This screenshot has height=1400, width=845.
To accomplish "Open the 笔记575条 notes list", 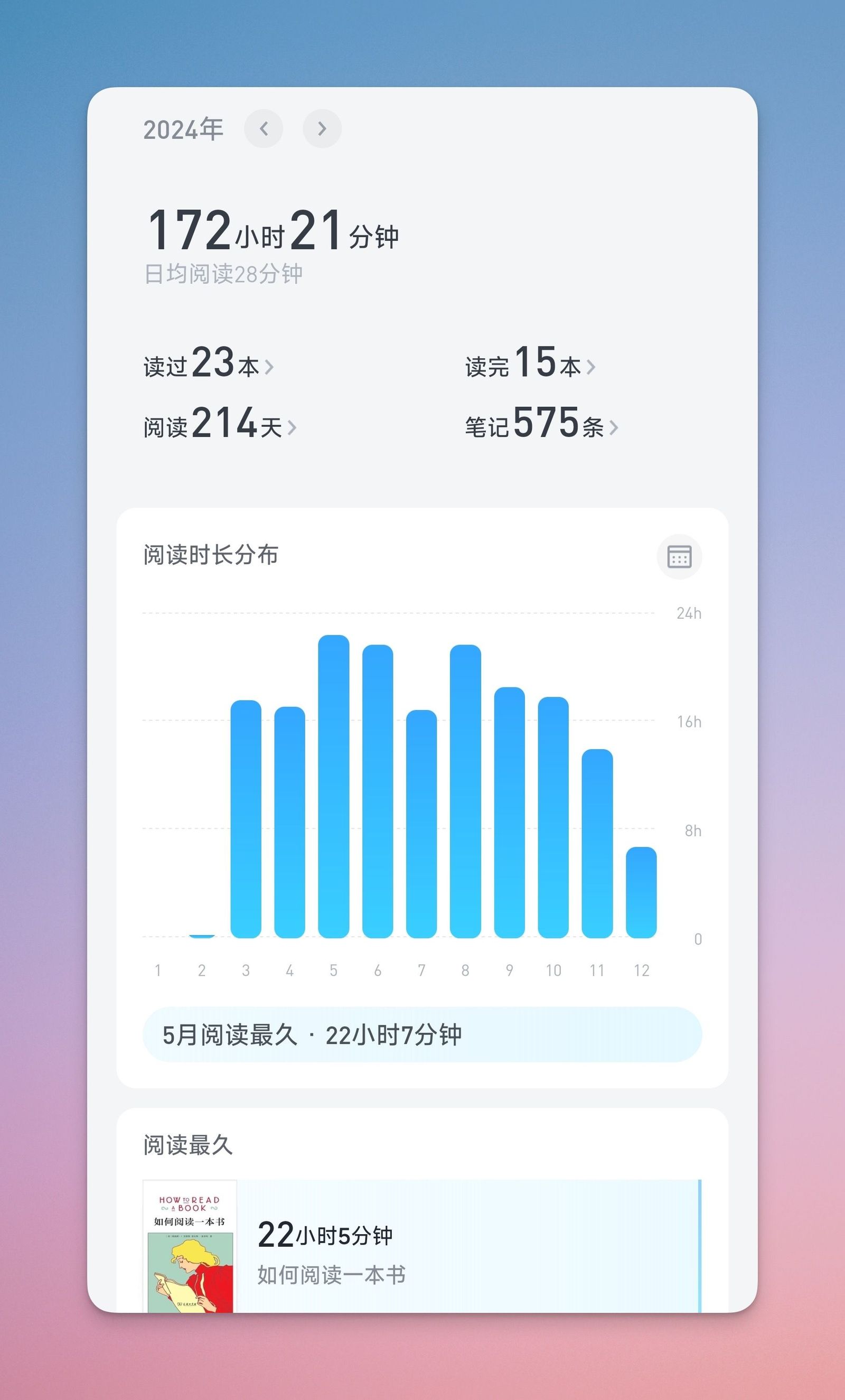I will 541,423.
